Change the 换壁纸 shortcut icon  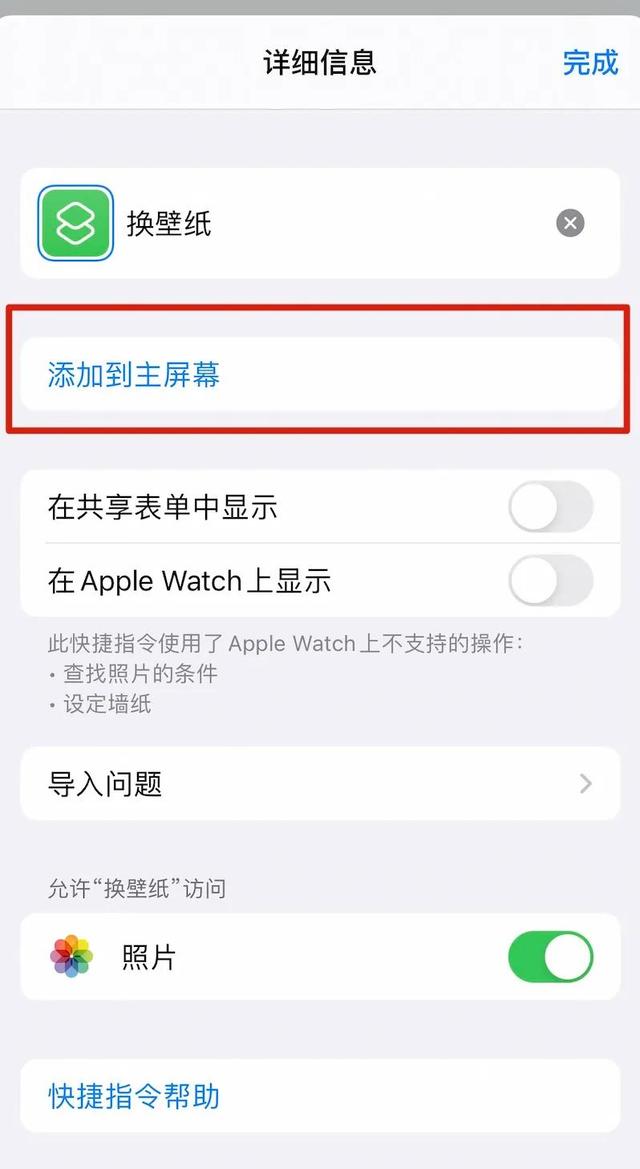pos(75,223)
